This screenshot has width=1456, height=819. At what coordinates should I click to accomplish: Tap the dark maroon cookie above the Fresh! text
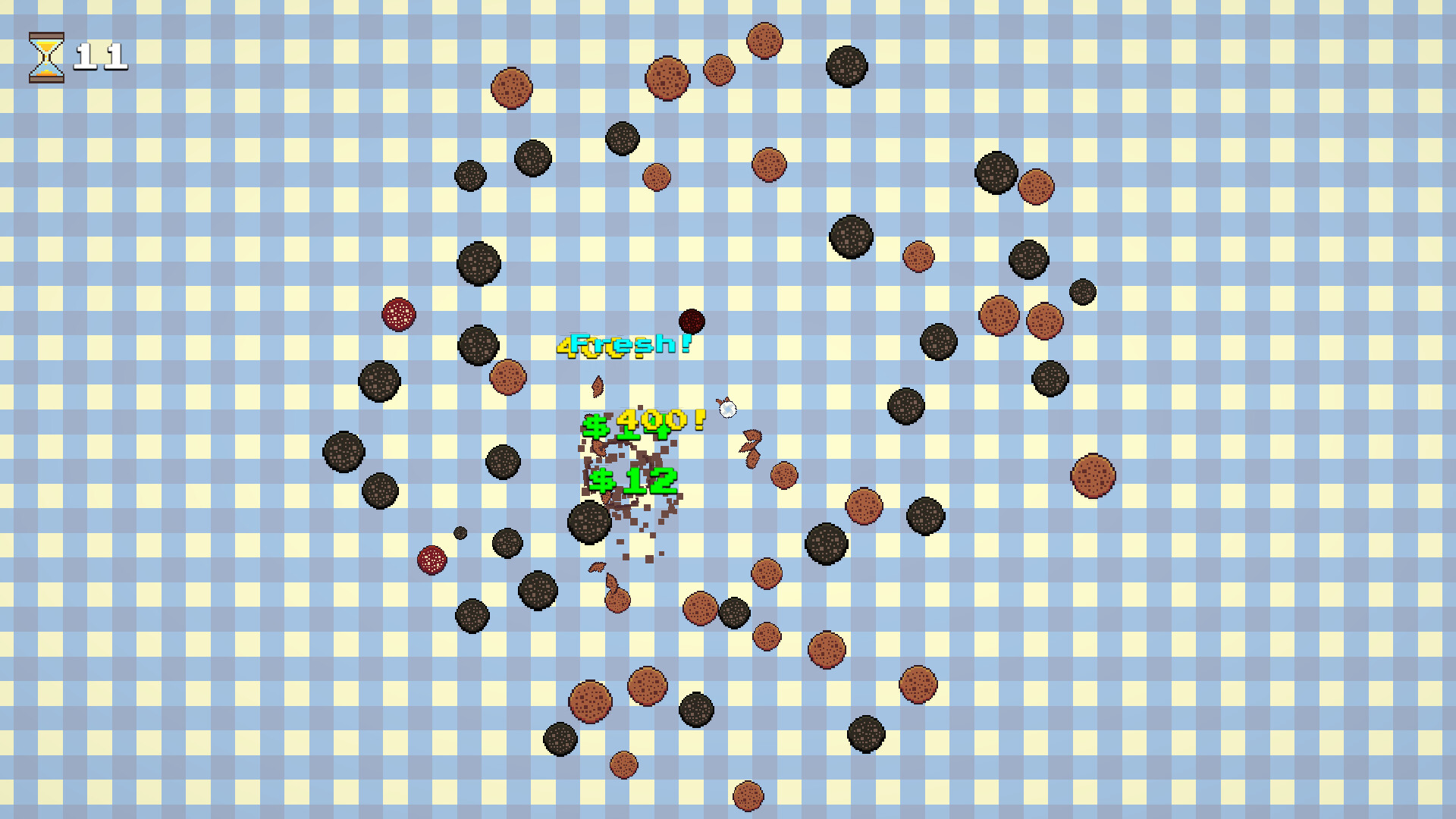692,322
